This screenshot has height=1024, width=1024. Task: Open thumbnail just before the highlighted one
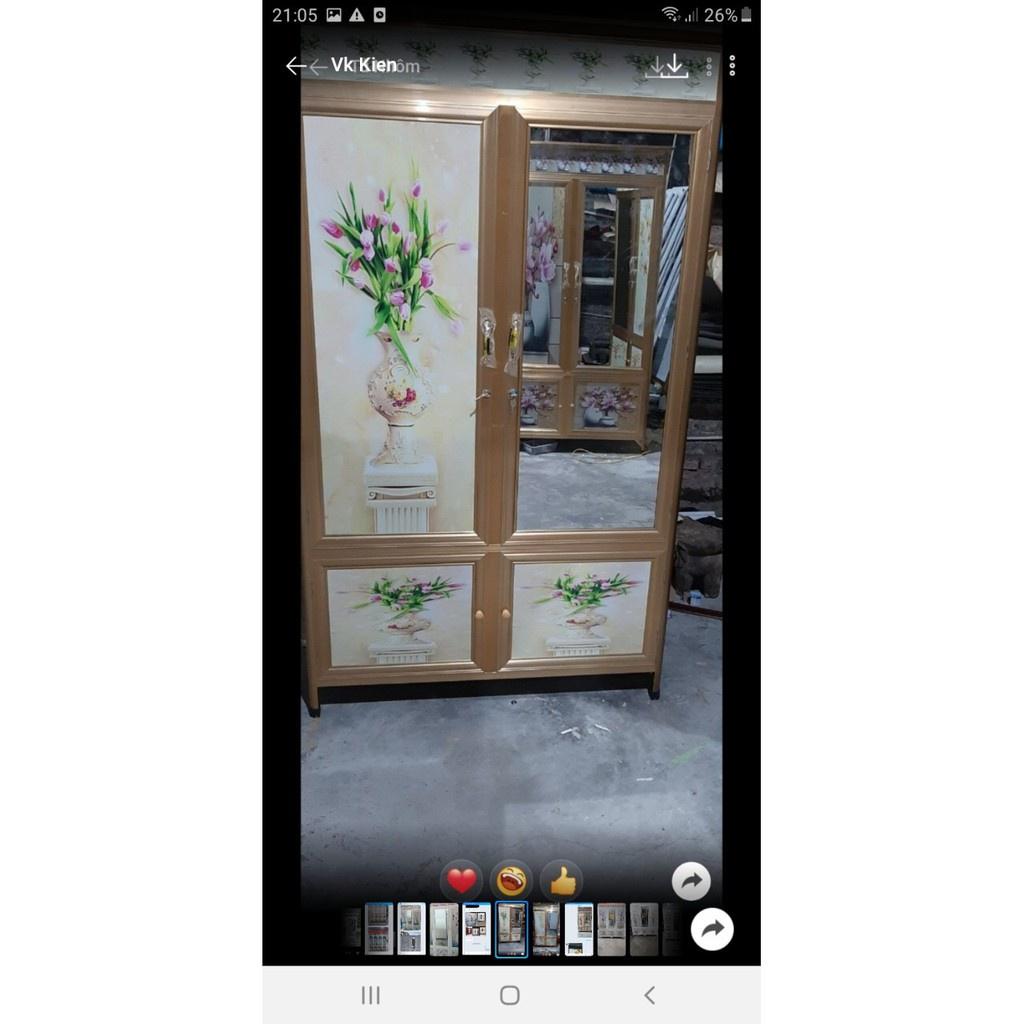(x=477, y=929)
